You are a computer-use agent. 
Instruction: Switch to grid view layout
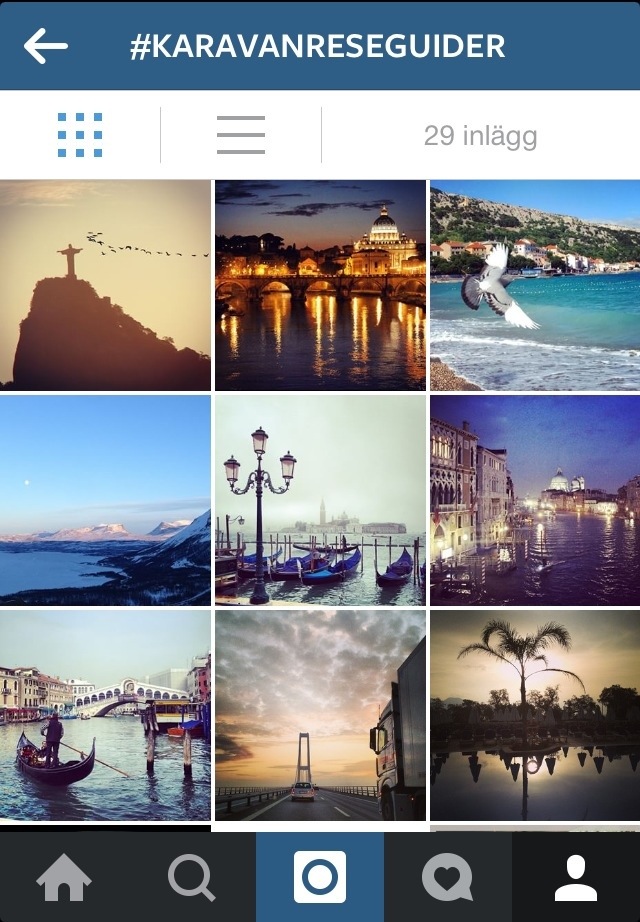point(80,135)
